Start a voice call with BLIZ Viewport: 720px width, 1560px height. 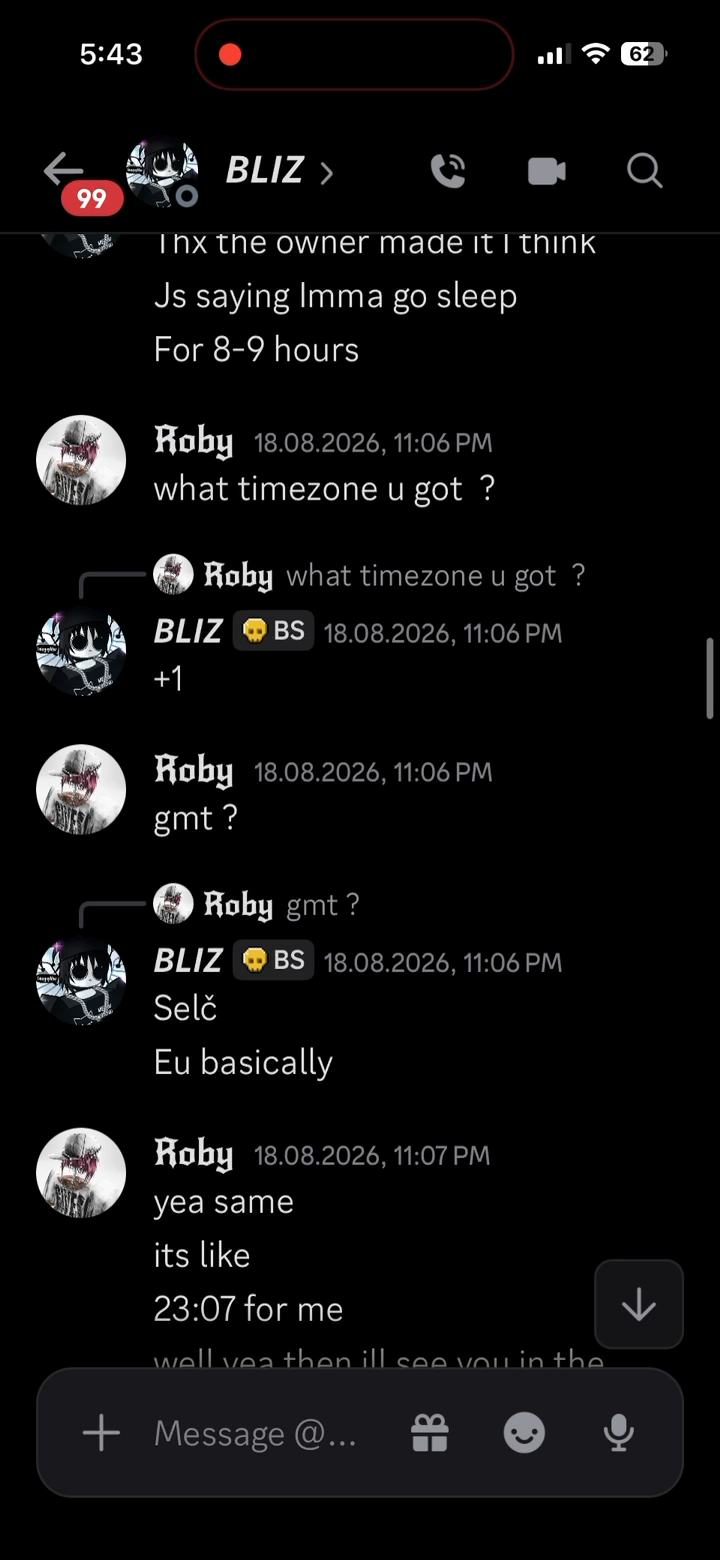click(448, 171)
